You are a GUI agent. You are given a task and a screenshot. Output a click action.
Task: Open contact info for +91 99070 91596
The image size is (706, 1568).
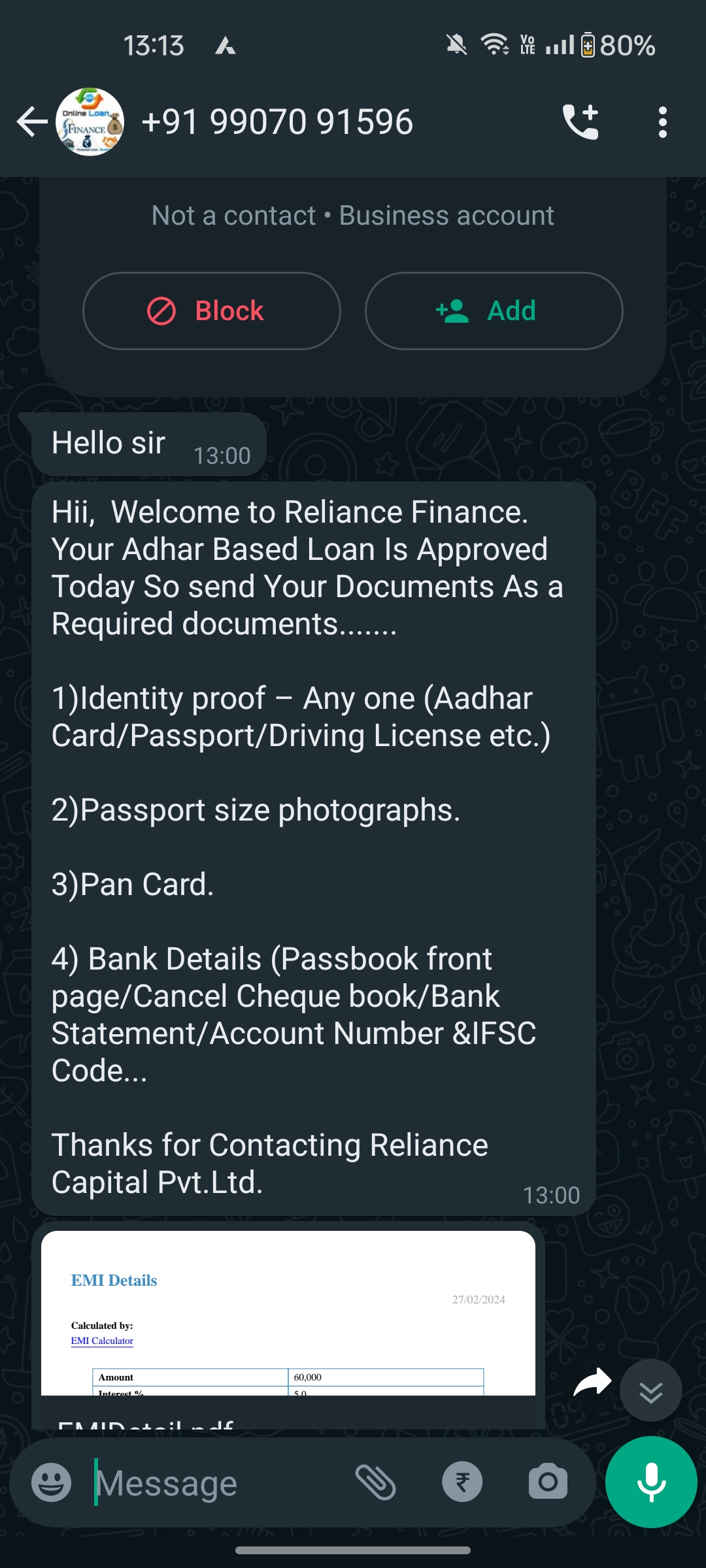[x=277, y=122]
